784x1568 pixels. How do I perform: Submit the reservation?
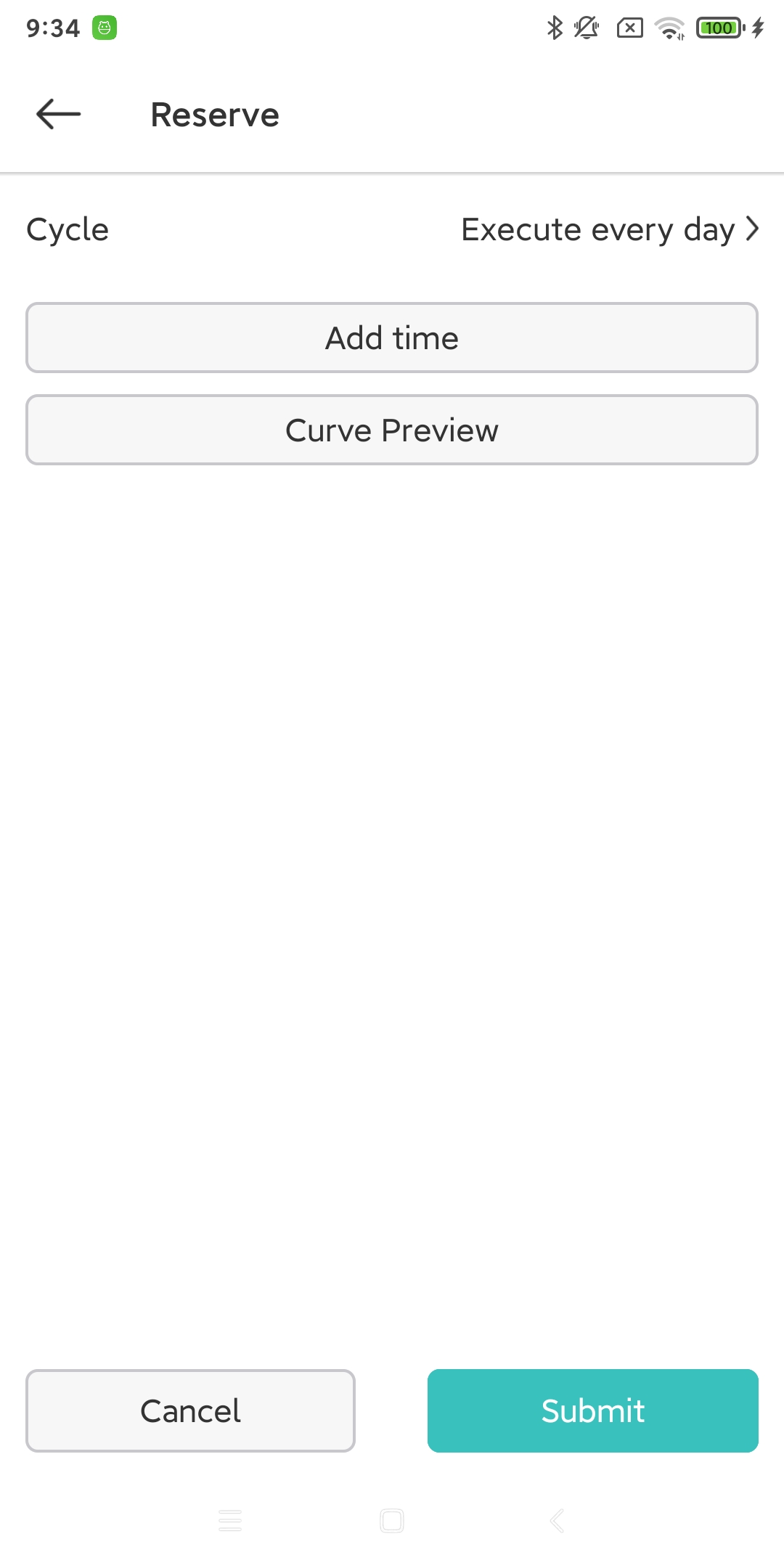click(592, 1411)
